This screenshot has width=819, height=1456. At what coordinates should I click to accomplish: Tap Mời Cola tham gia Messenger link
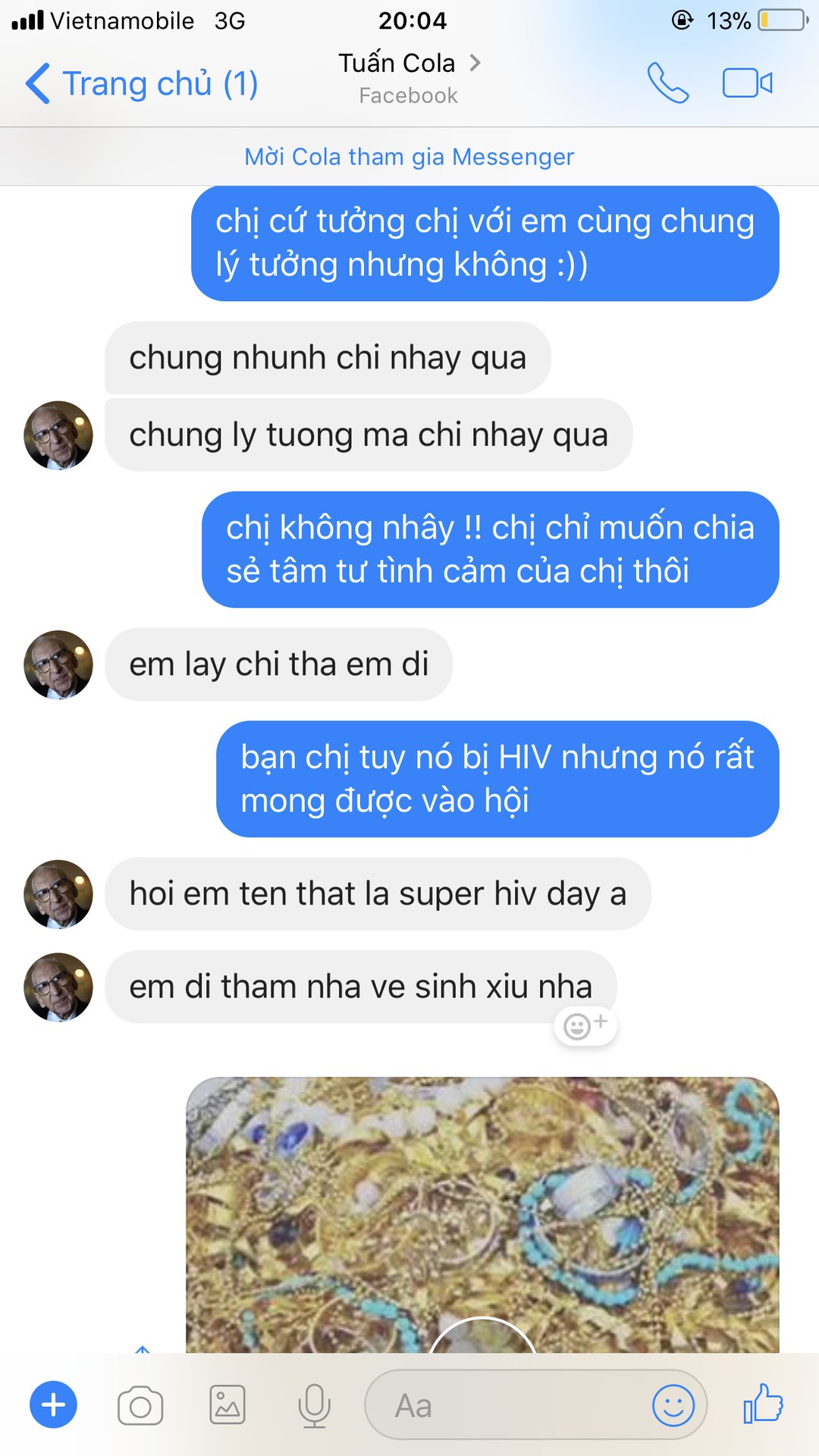409,156
